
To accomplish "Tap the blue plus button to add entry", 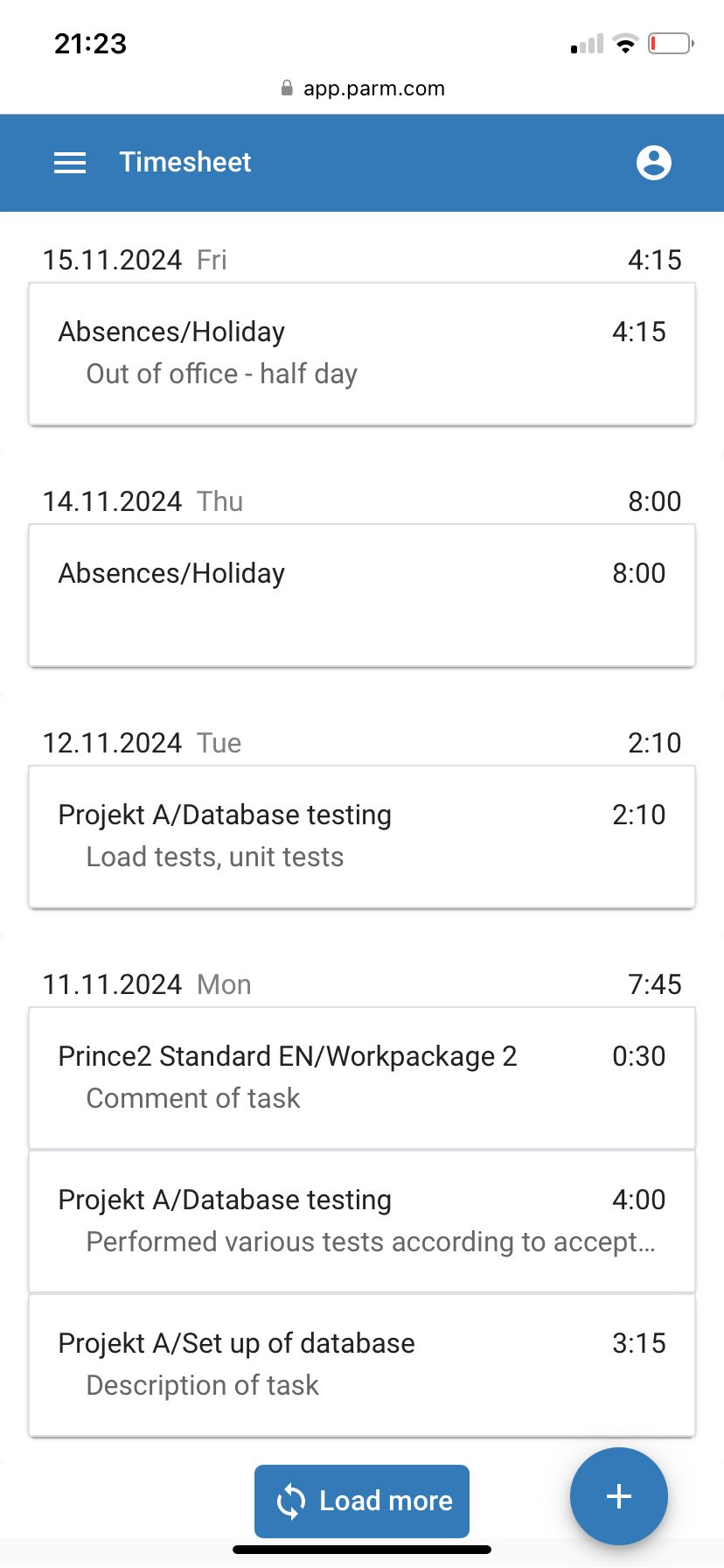I will pyautogui.click(x=618, y=1496).
